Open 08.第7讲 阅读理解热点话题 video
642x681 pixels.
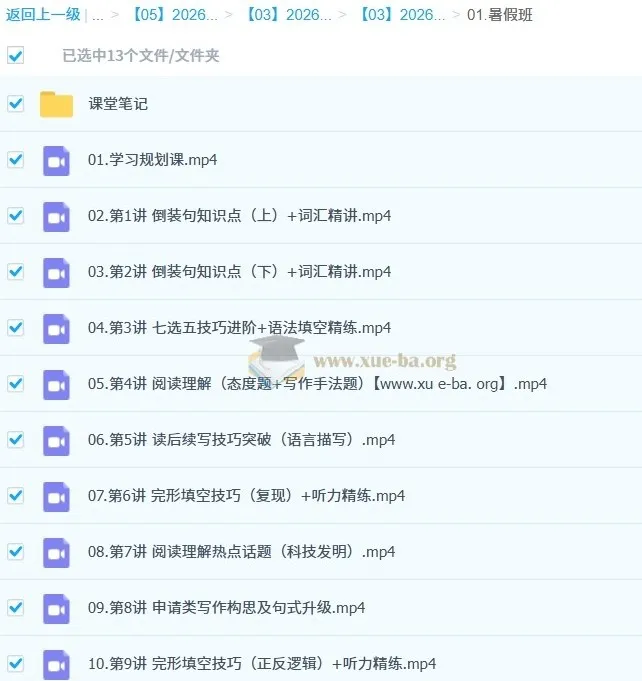click(x=241, y=552)
